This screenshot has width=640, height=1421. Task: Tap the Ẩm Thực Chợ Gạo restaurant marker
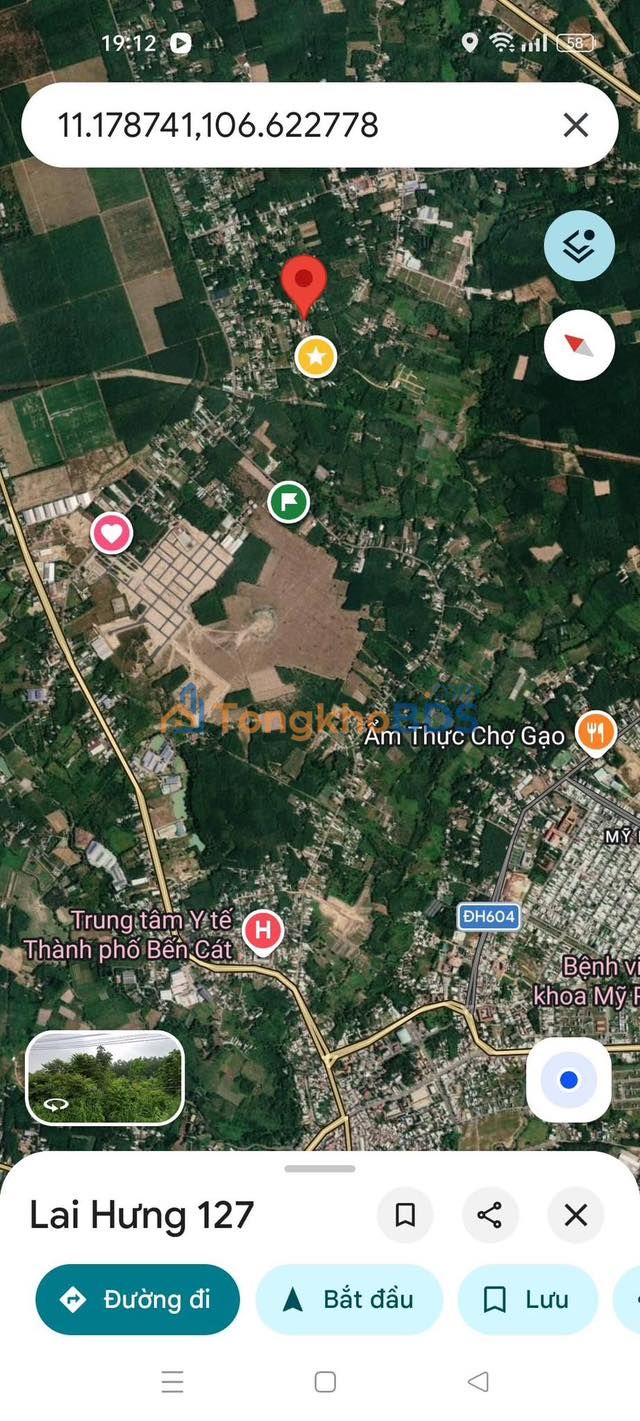click(x=596, y=734)
